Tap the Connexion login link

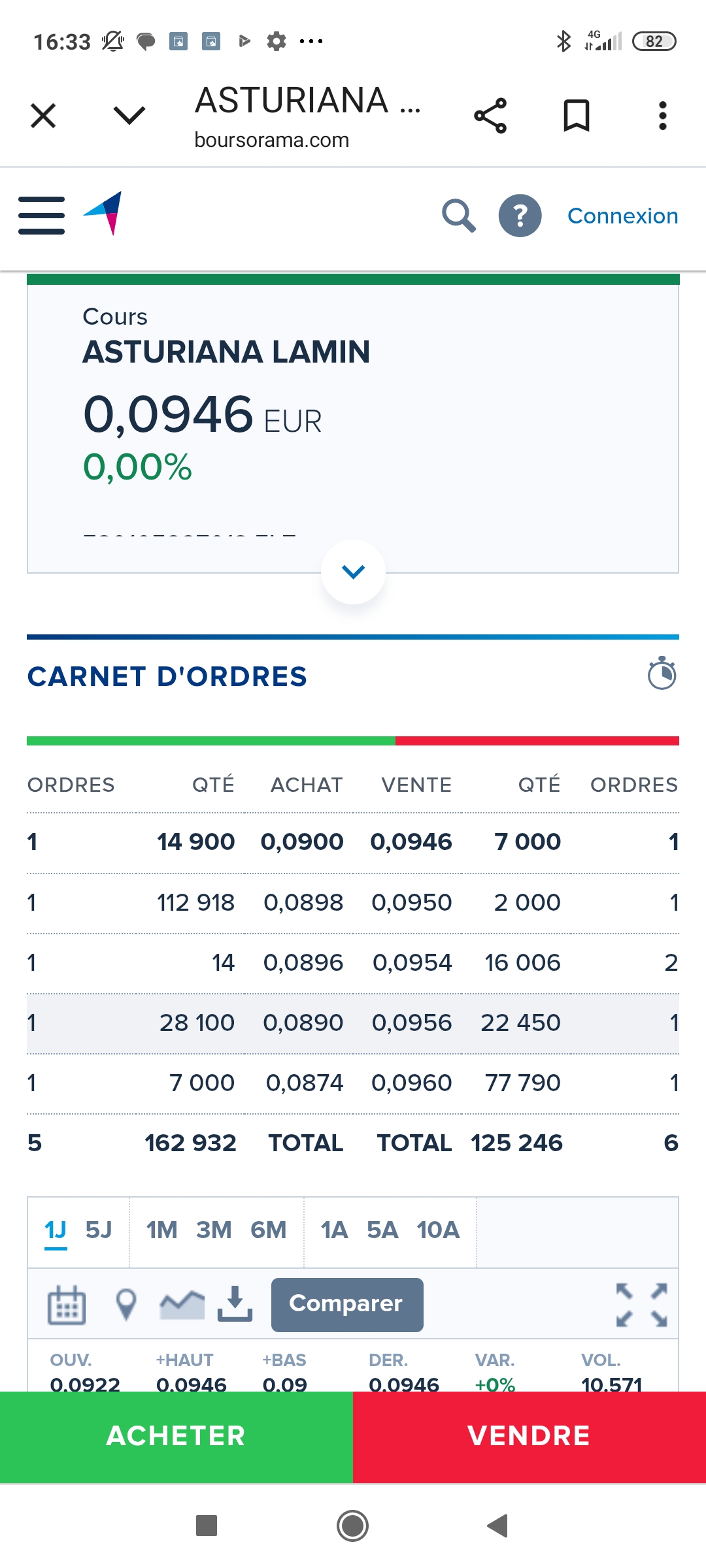pyautogui.click(x=622, y=216)
